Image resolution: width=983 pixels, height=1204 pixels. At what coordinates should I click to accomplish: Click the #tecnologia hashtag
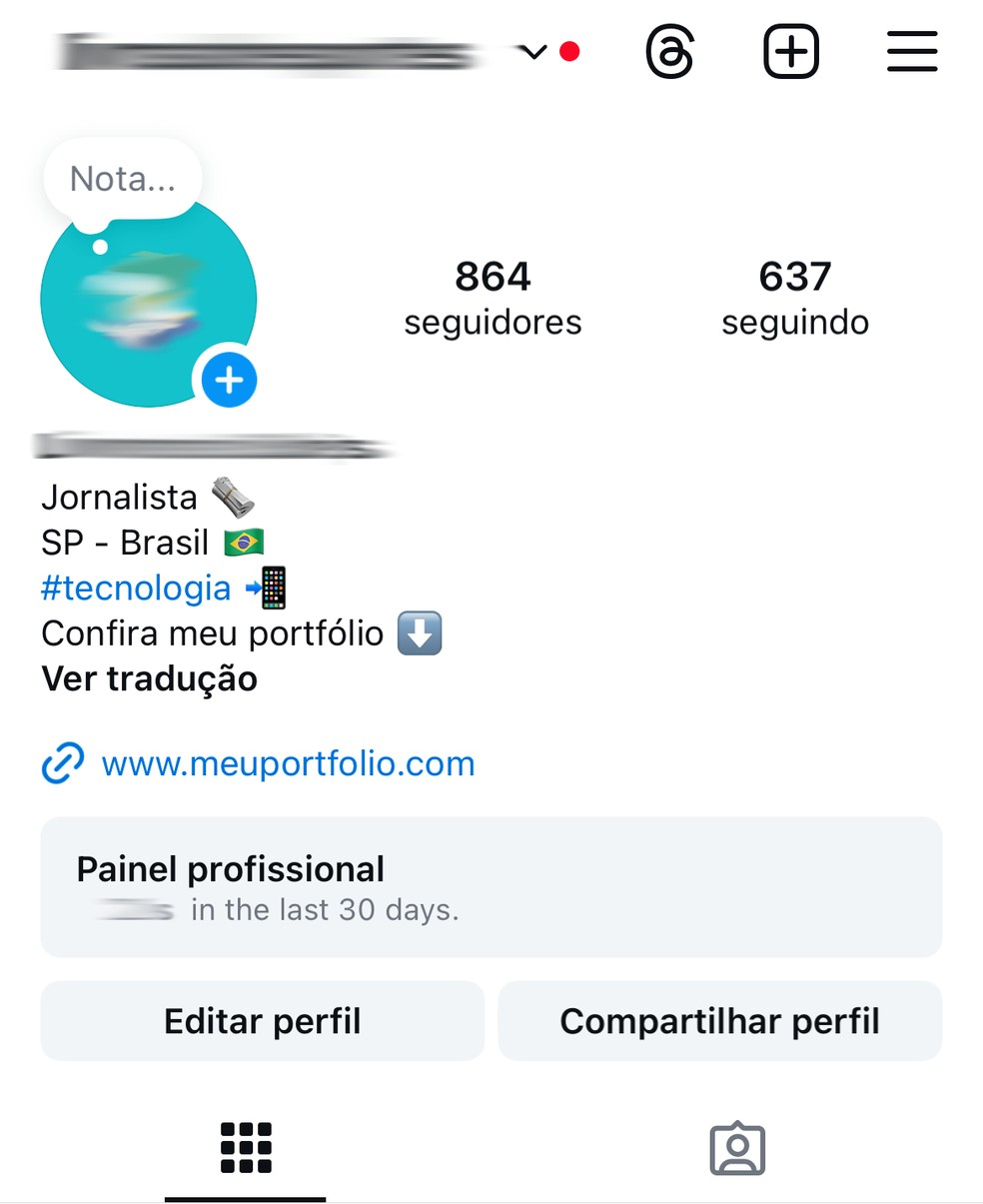(136, 588)
